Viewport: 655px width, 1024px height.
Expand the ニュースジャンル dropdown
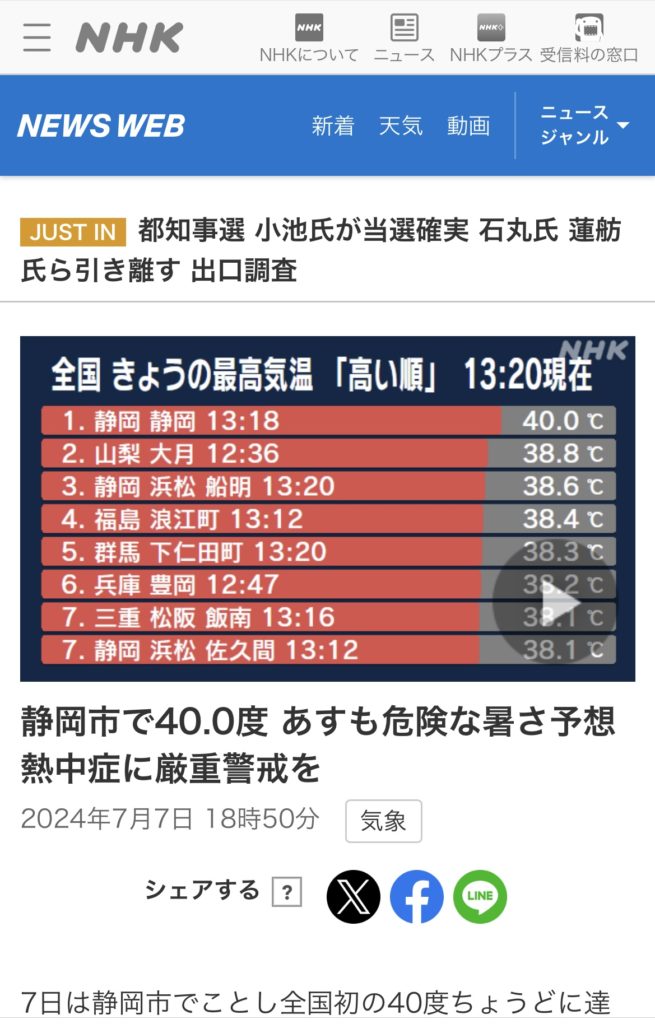click(x=584, y=126)
